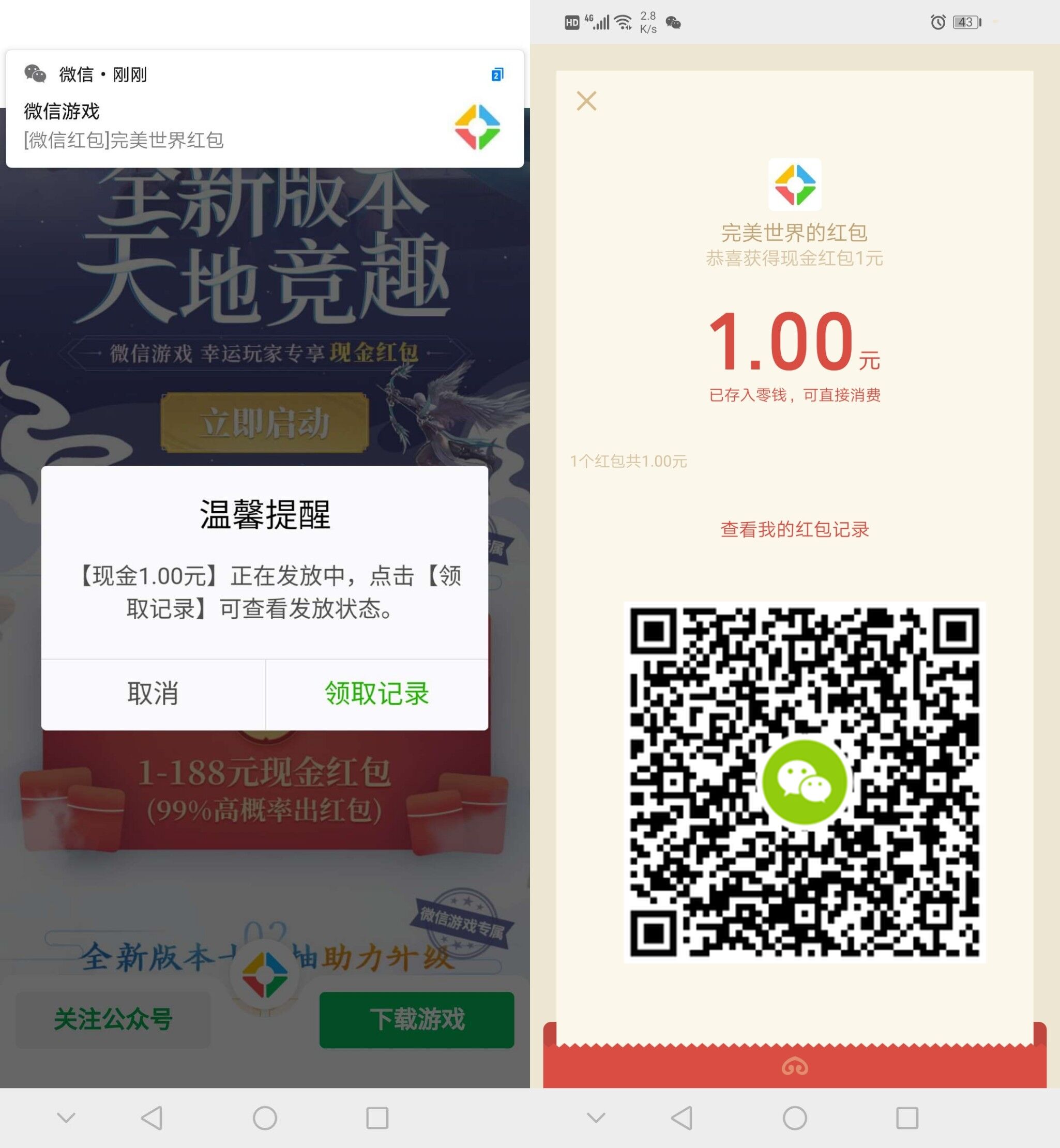Close the 完美世界 red packet page
This screenshot has width=1060, height=1148.
[x=586, y=101]
